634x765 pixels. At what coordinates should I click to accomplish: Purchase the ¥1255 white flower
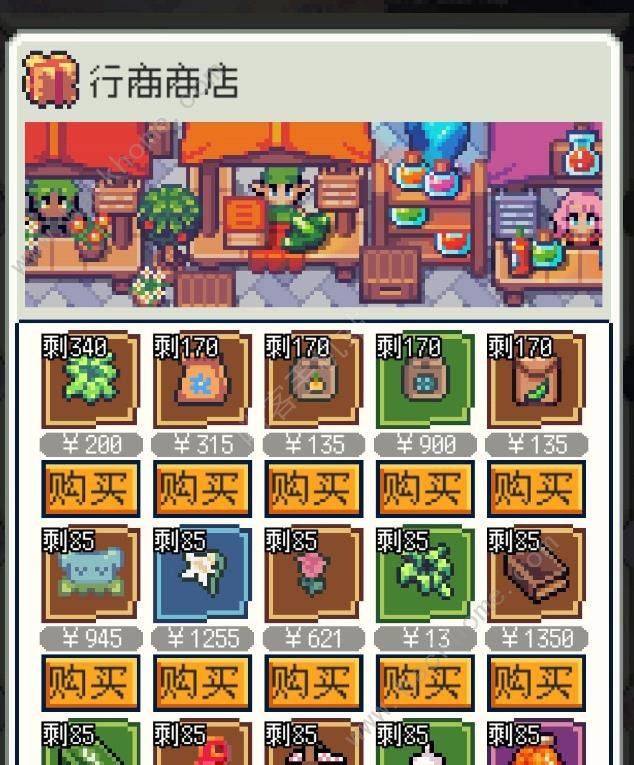(200, 682)
